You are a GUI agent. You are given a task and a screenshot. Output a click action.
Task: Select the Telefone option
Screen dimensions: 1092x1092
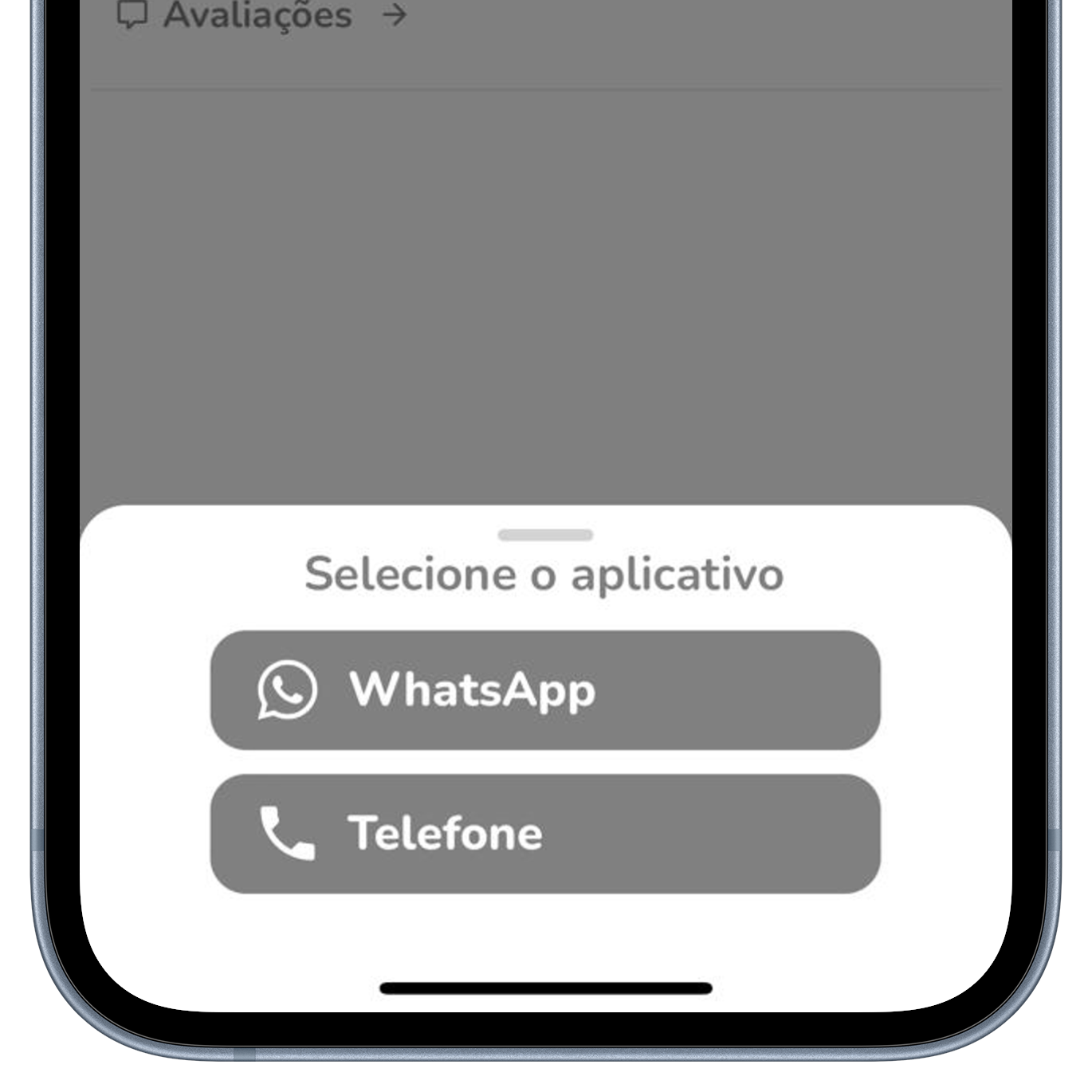tap(545, 834)
